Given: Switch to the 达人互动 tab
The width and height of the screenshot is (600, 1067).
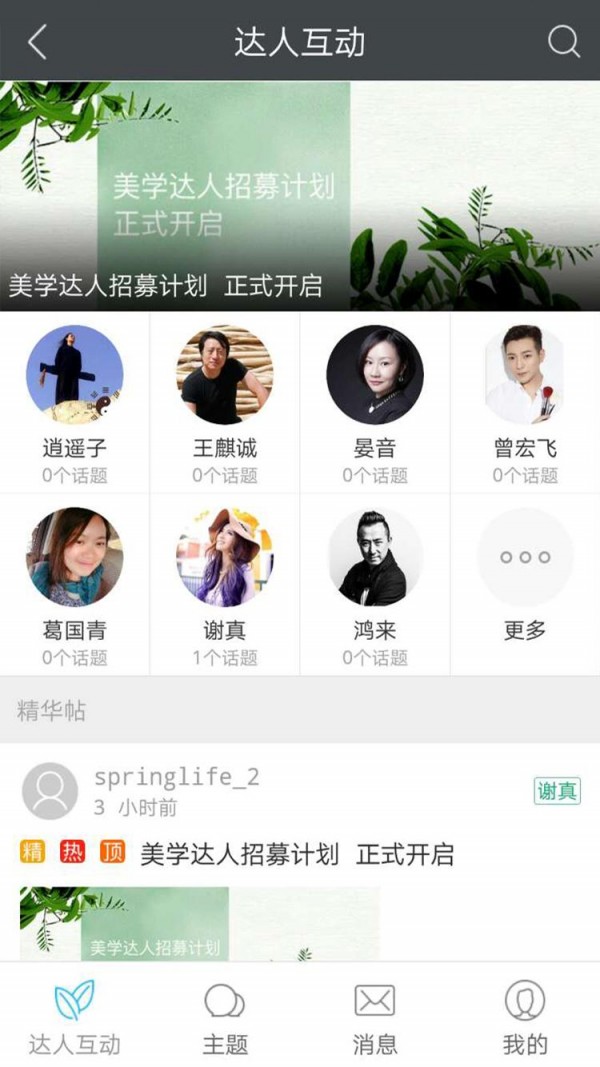Looking at the screenshot, I should click(75, 1017).
